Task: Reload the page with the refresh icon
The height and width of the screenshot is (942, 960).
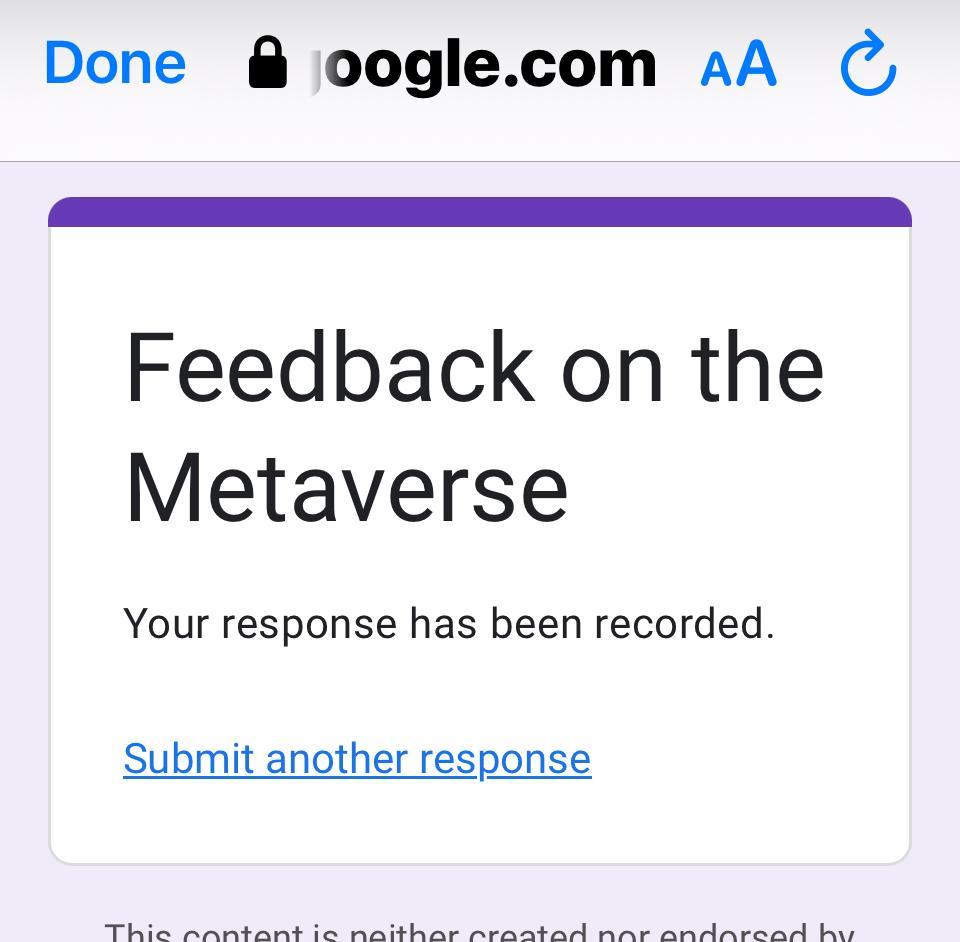Action: [x=868, y=65]
